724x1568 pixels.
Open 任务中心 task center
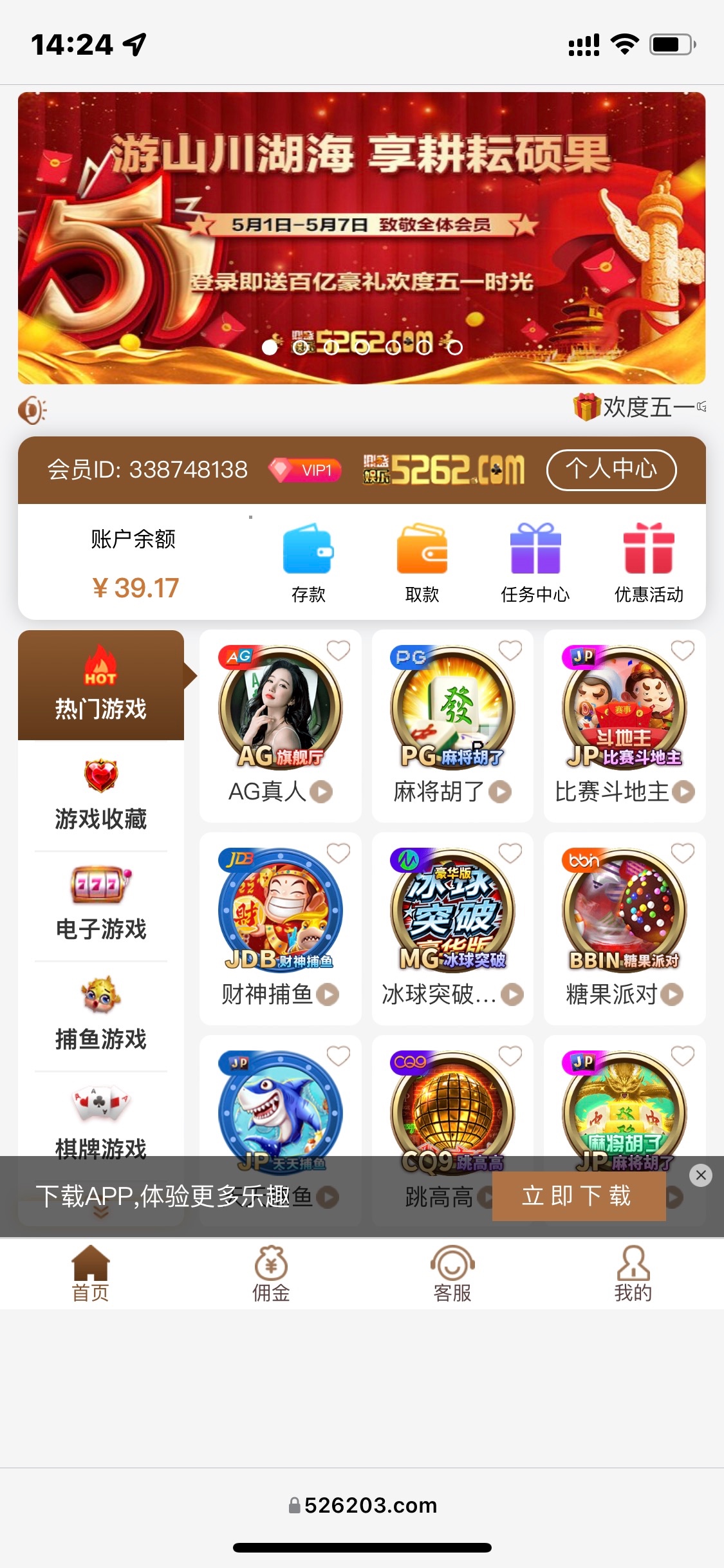pos(535,561)
